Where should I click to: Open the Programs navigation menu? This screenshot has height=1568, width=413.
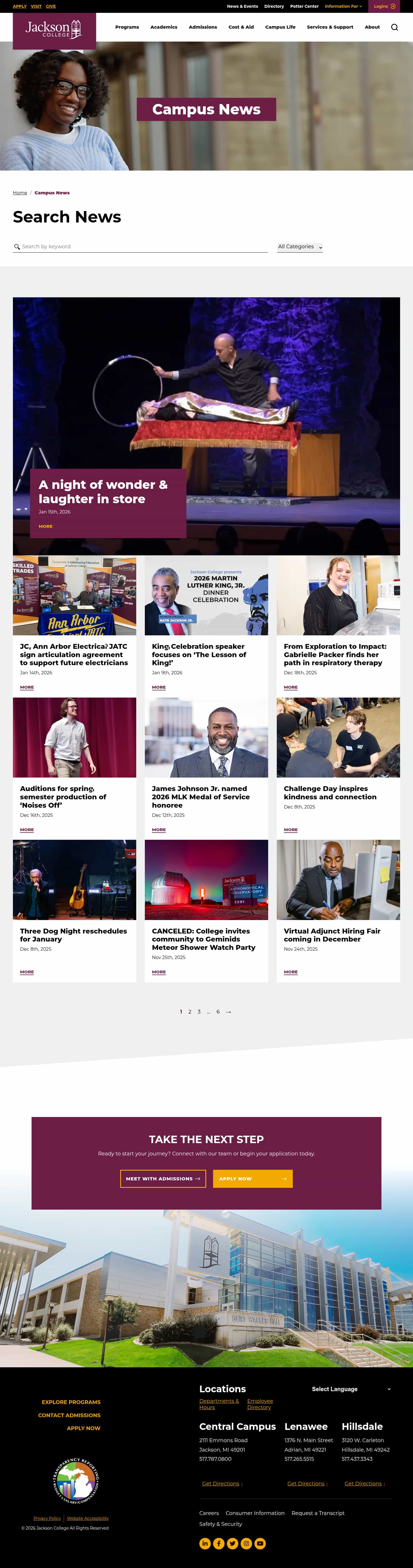click(127, 28)
